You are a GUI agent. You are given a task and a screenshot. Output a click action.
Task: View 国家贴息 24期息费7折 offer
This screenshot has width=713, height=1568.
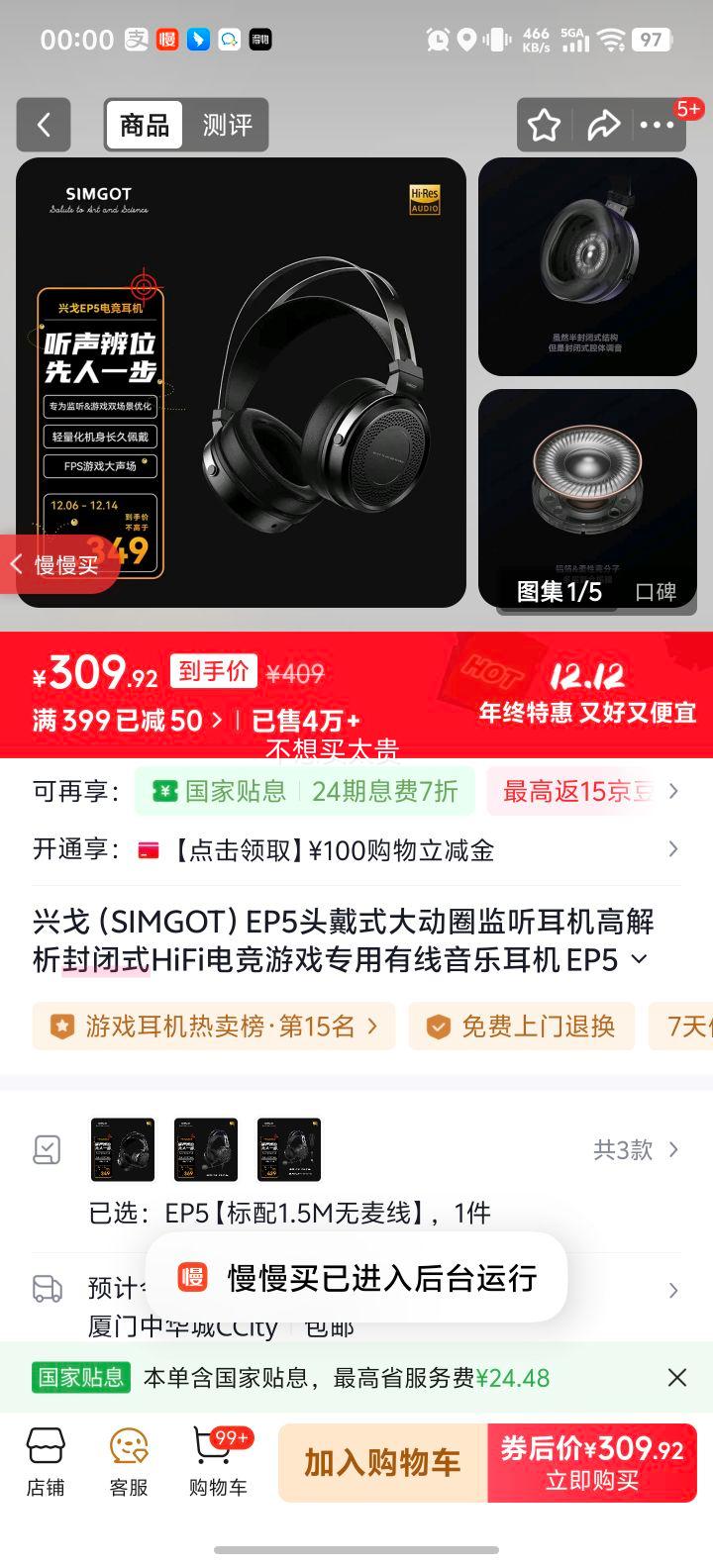[x=305, y=791]
